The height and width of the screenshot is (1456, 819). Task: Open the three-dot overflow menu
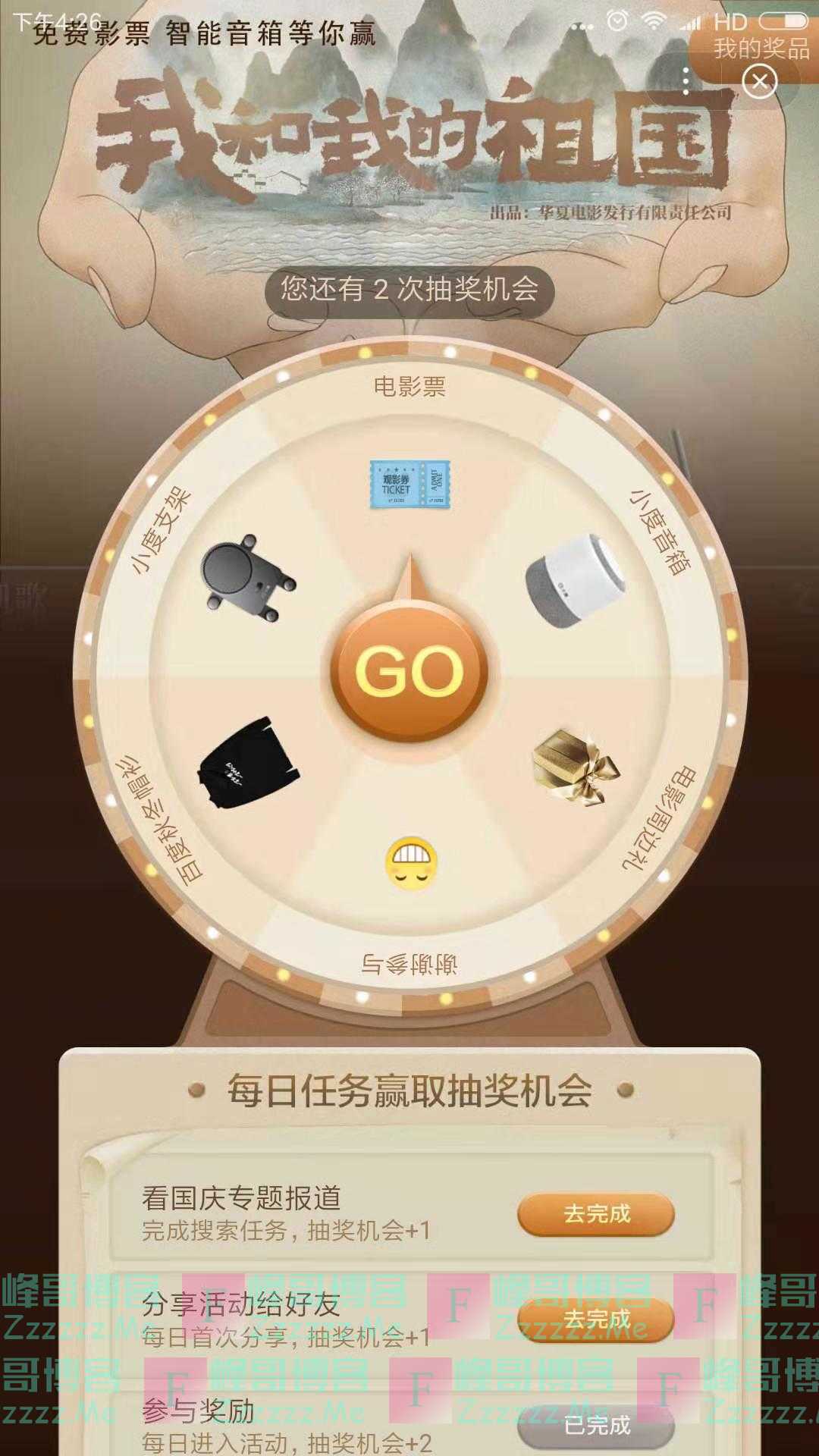[686, 81]
